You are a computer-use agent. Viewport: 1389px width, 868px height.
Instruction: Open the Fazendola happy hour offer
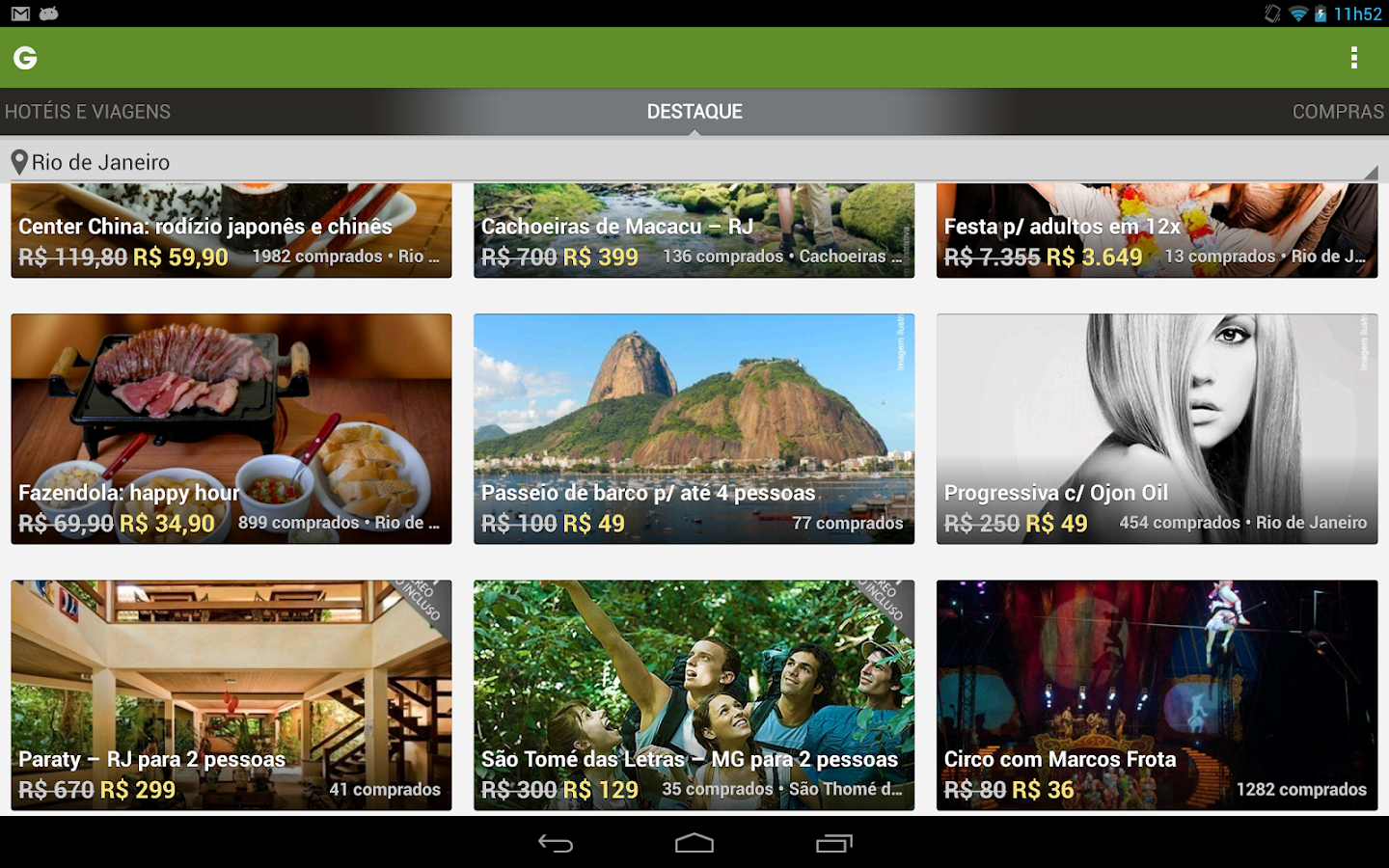pyautogui.click(x=231, y=429)
